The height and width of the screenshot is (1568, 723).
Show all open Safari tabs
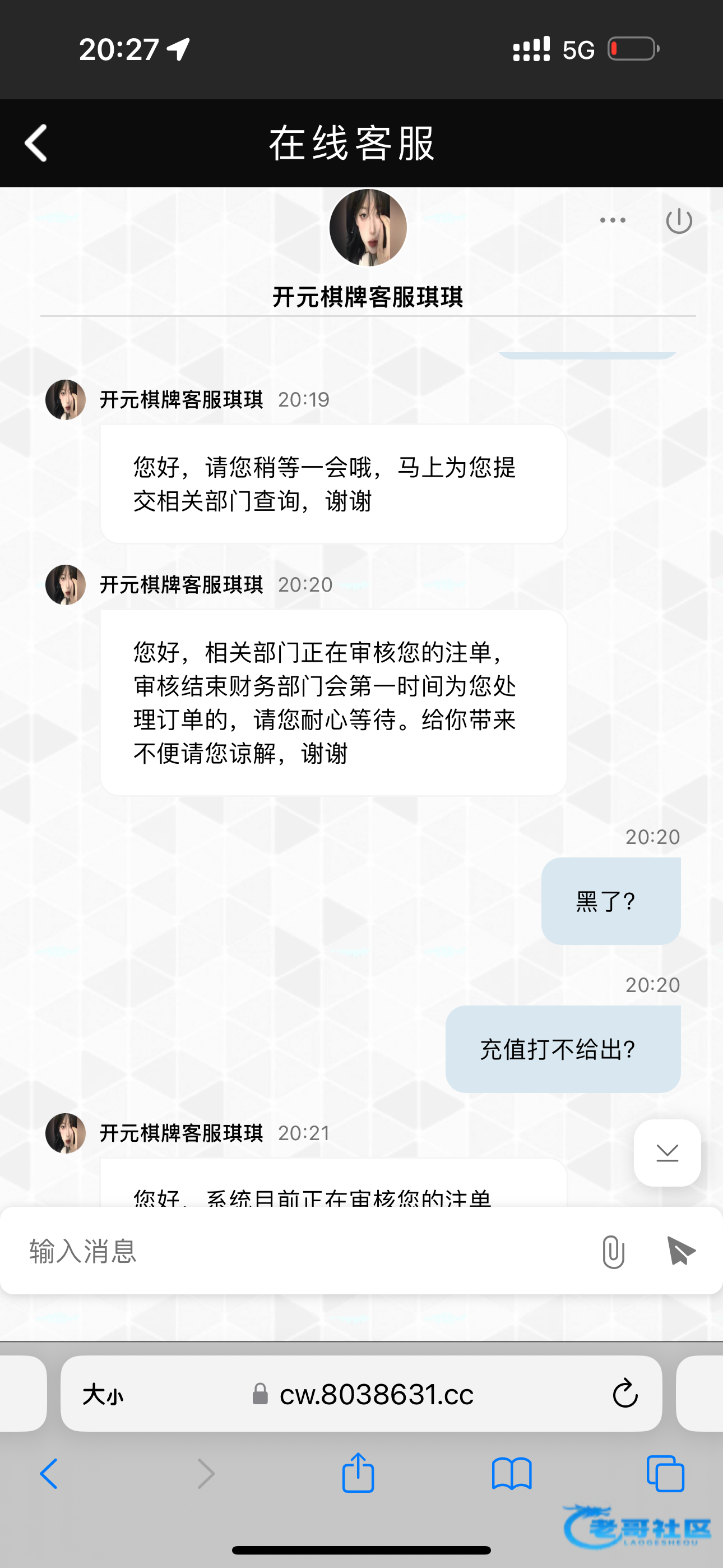[665, 1474]
